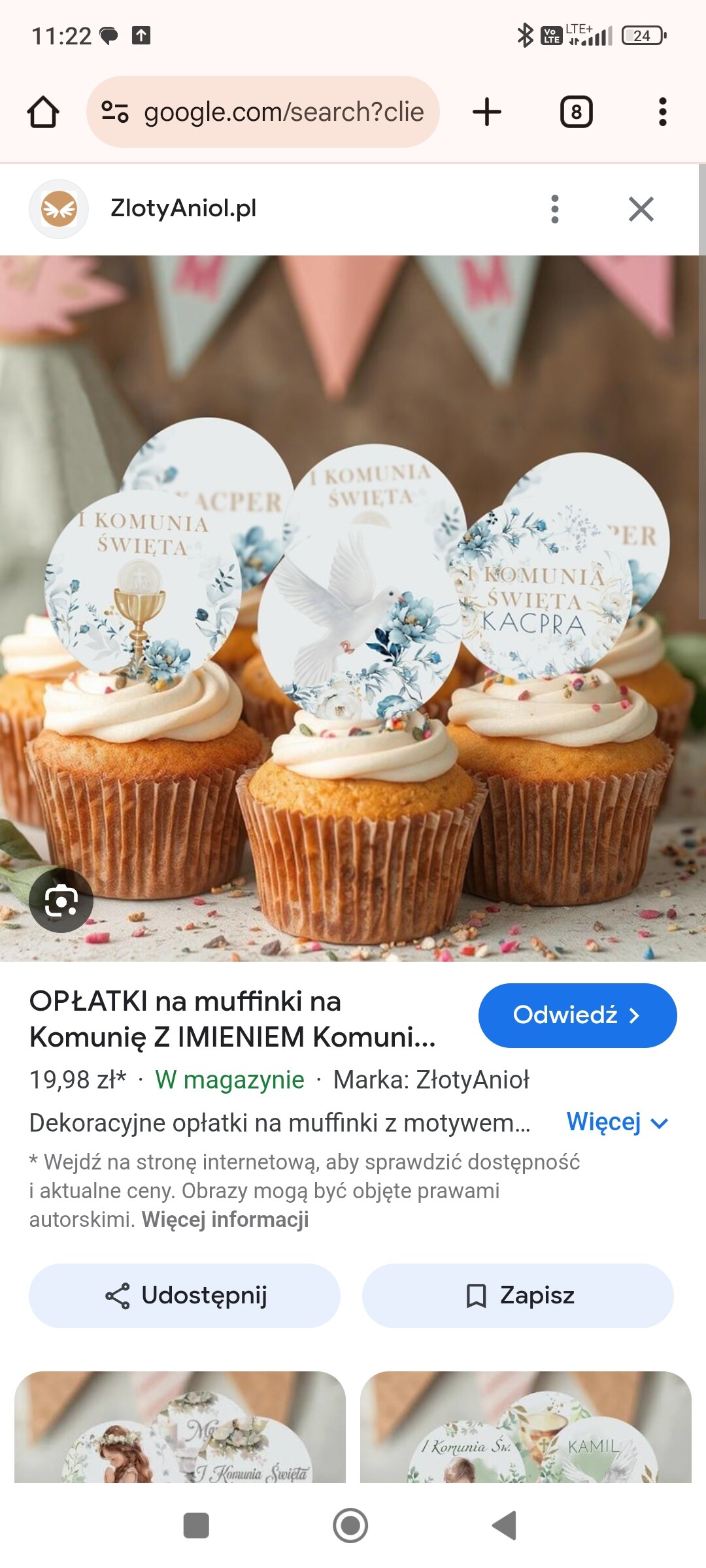
Task: Search this image with Google Lens
Action: [x=61, y=901]
